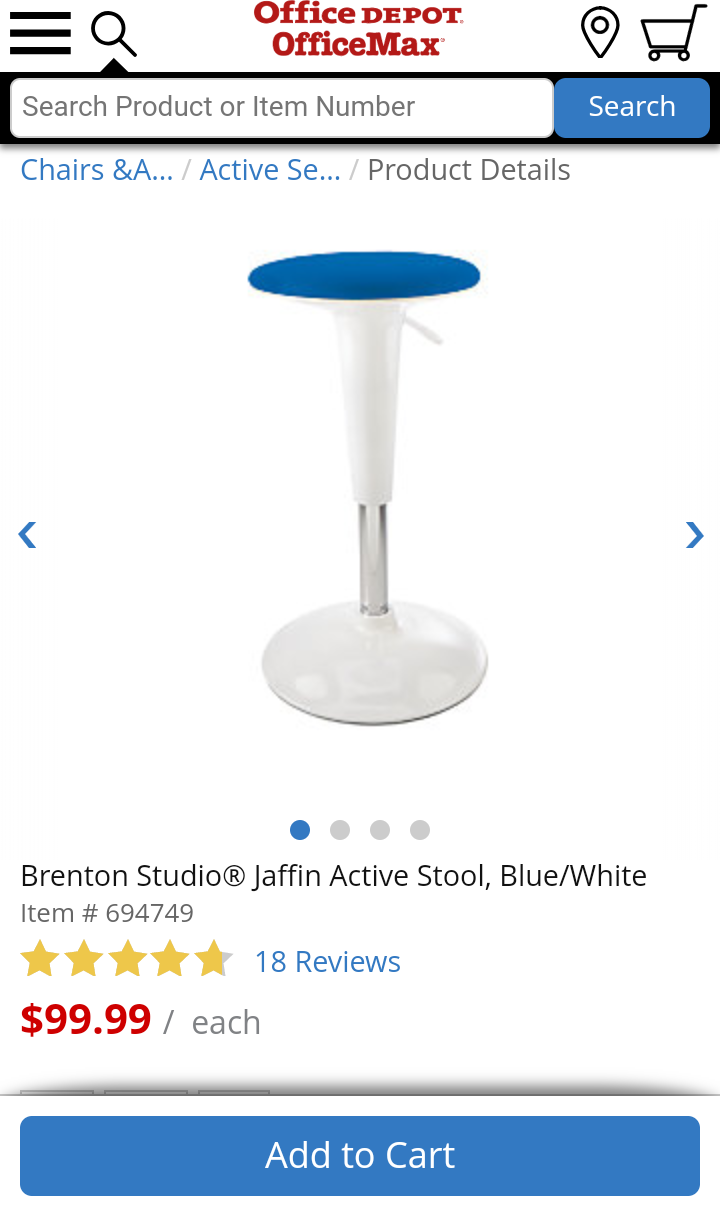Image resolution: width=720 pixels, height=1216 pixels.
Task: Go to Active Se... breadcrumb
Action: click(x=270, y=170)
